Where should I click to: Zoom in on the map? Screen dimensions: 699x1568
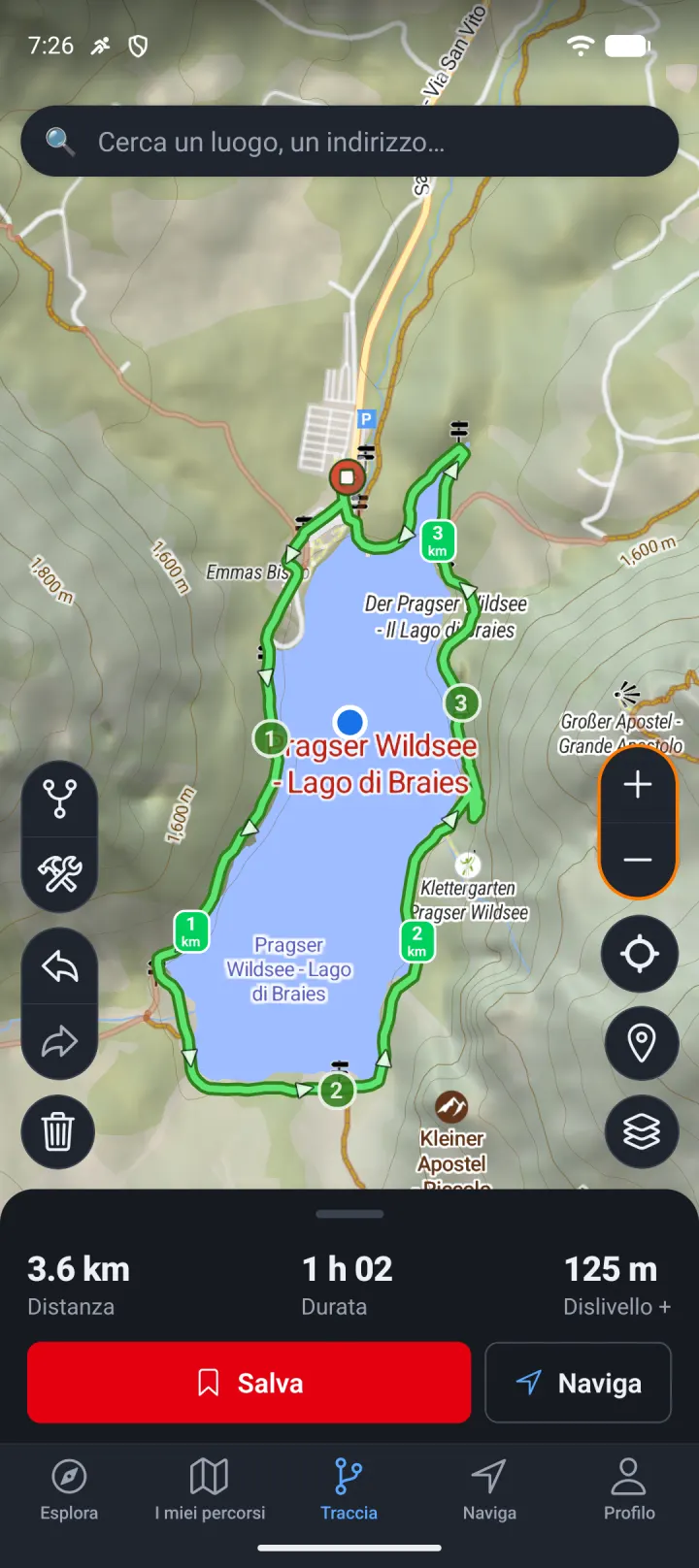638,785
